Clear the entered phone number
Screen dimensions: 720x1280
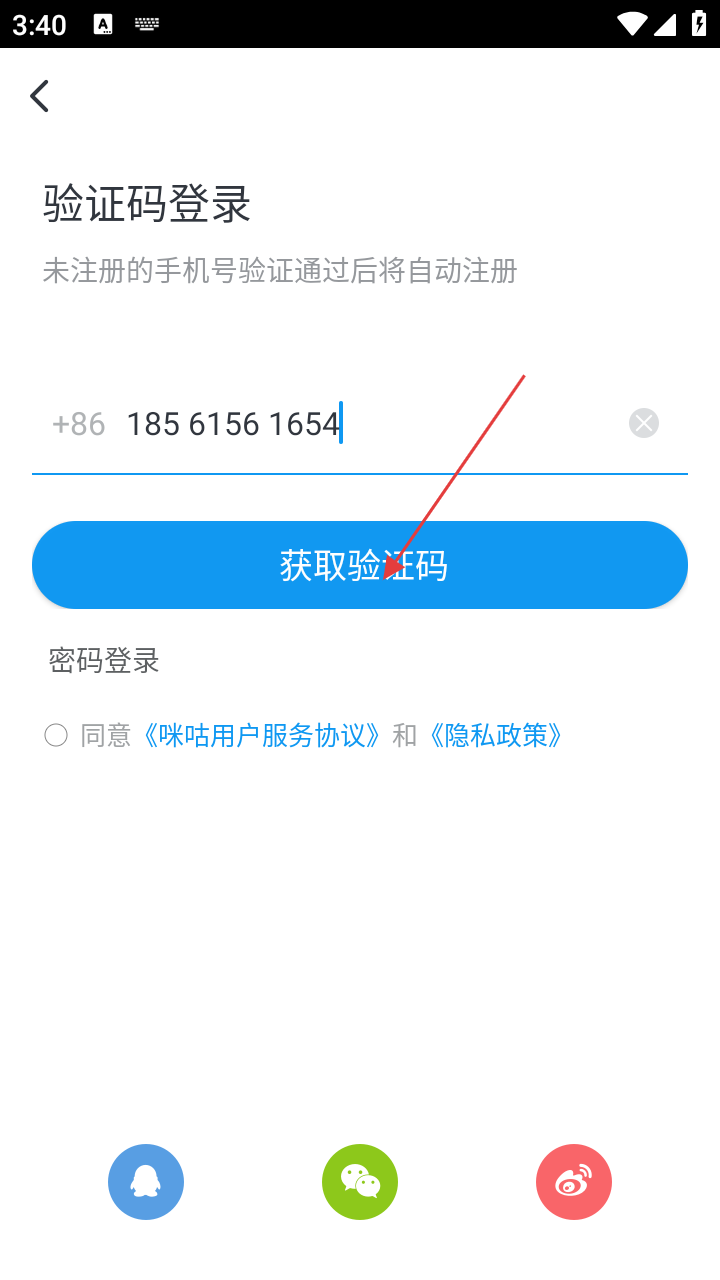tap(644, 423)
